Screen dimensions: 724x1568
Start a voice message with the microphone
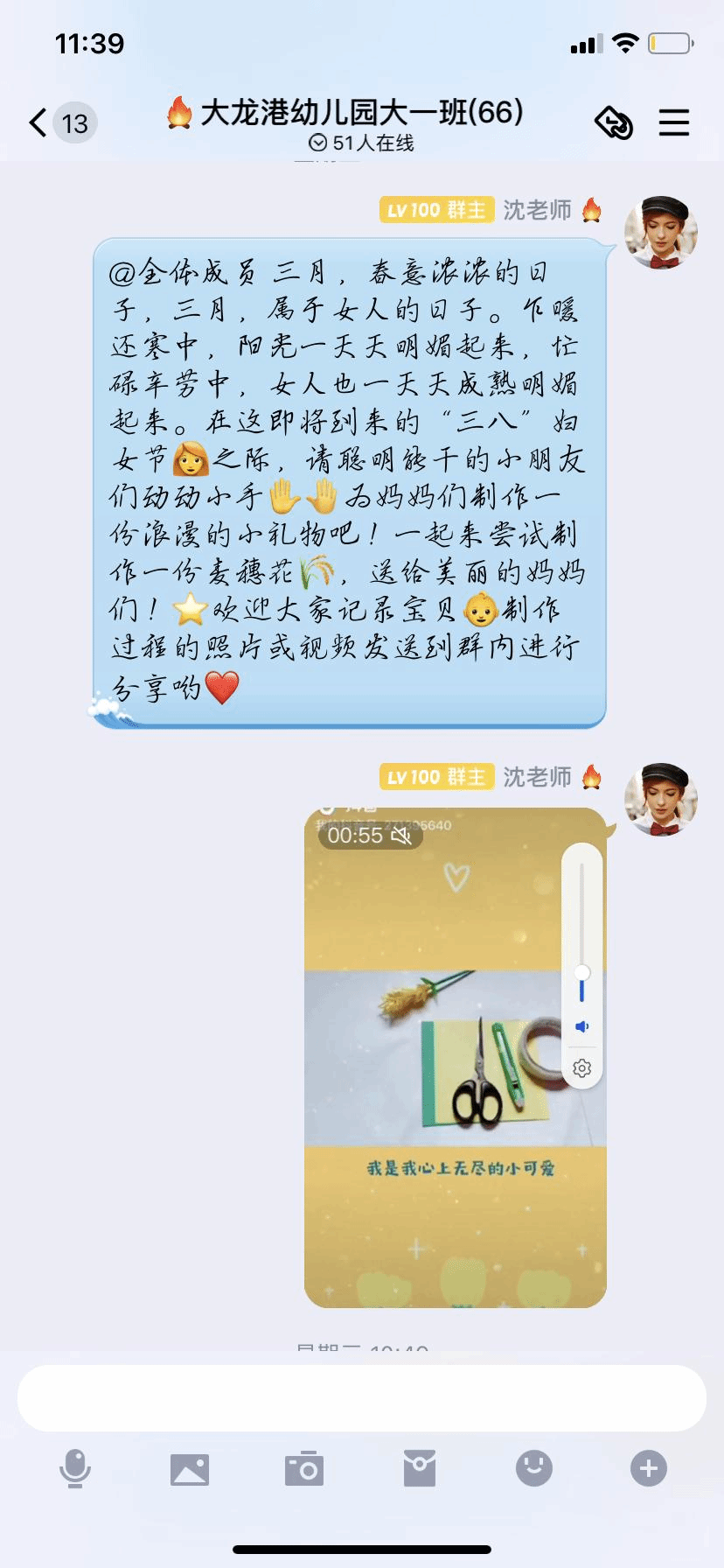coord(75,1468)
